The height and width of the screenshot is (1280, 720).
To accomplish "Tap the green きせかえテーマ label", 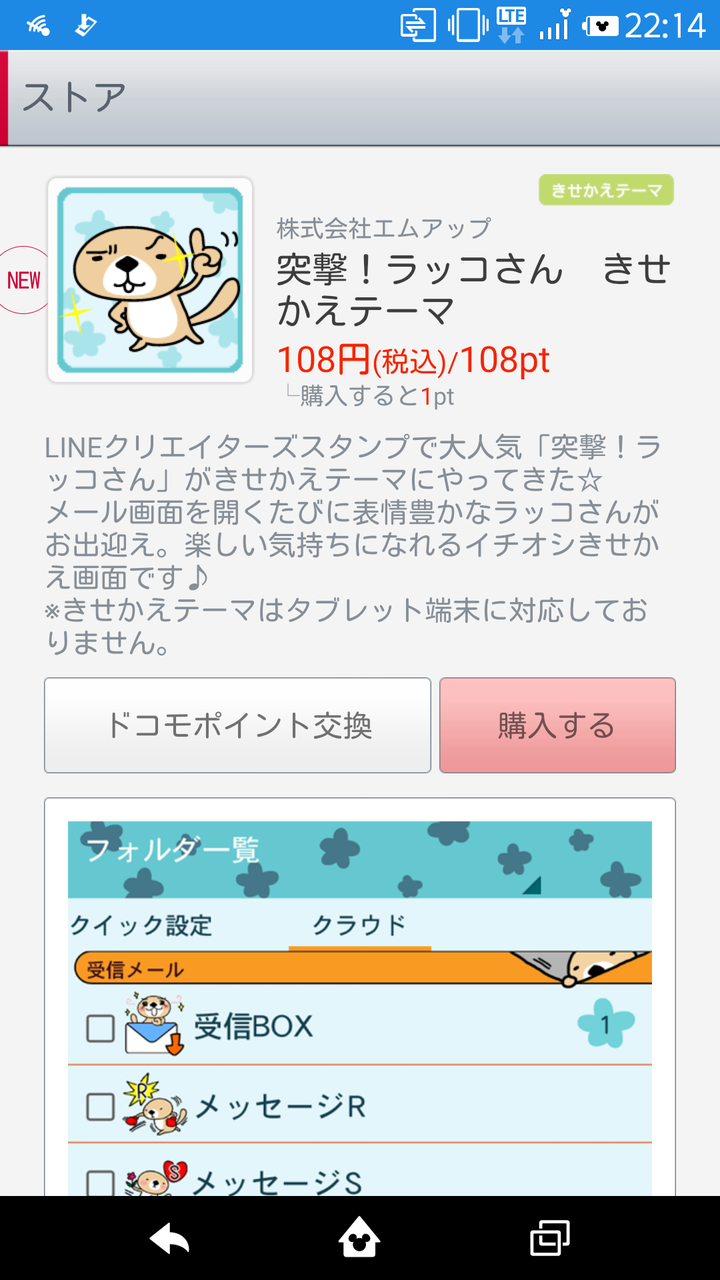I will [607, 189].
